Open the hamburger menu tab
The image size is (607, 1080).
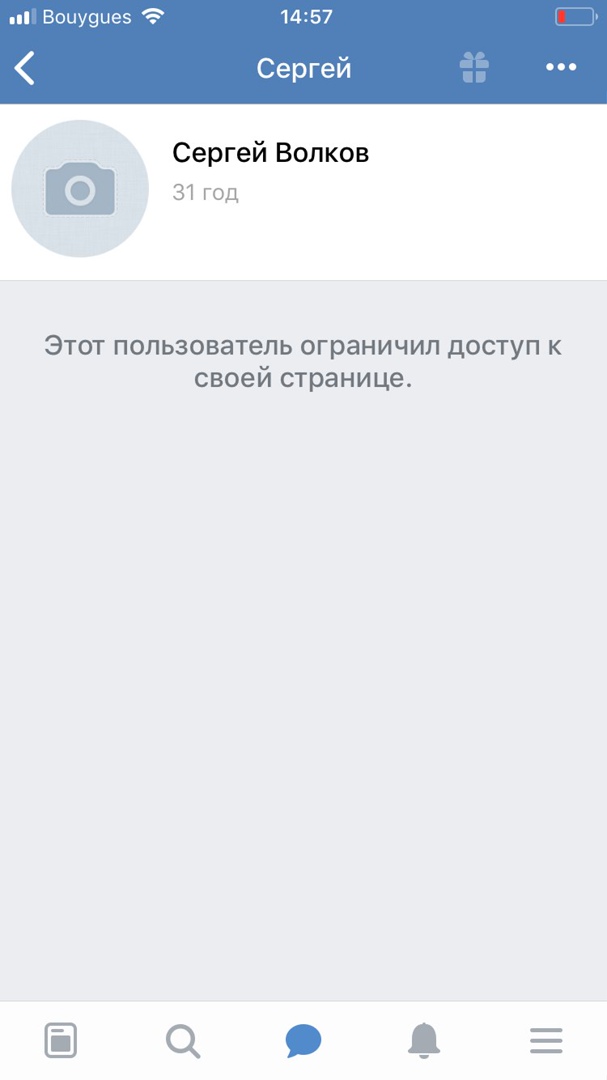tap(546, 1041)
